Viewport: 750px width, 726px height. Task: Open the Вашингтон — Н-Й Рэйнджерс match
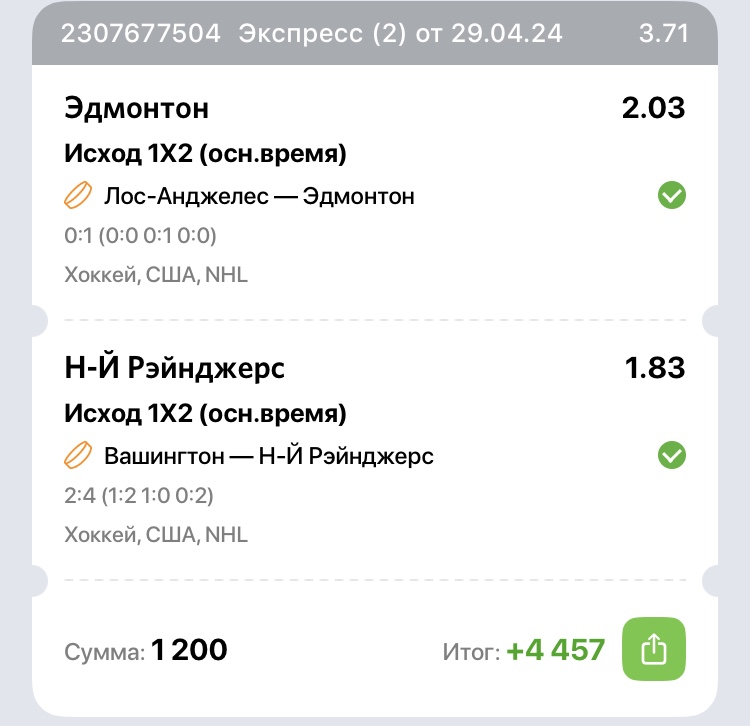pos(268,457)
